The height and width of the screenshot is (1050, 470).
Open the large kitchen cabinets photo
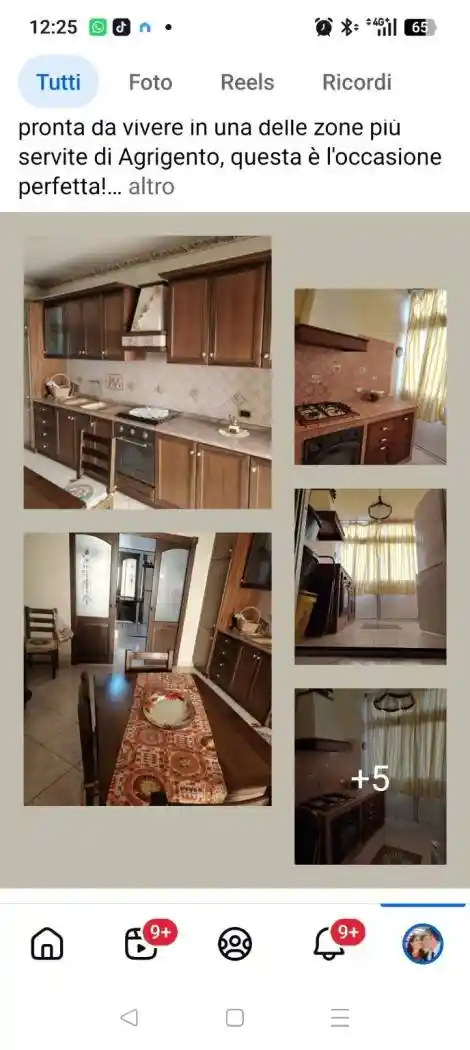148,372
